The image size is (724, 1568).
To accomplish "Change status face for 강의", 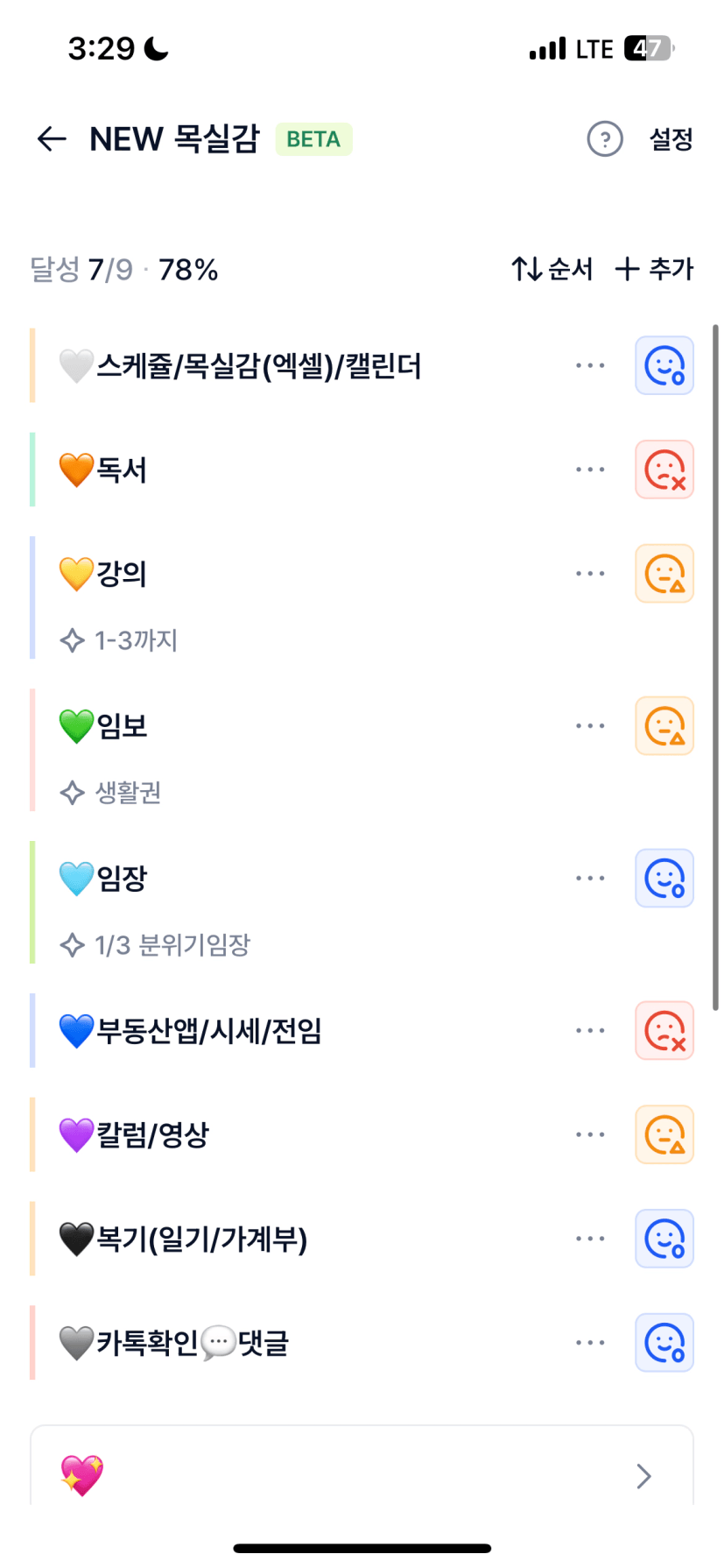I will [664, 574].
